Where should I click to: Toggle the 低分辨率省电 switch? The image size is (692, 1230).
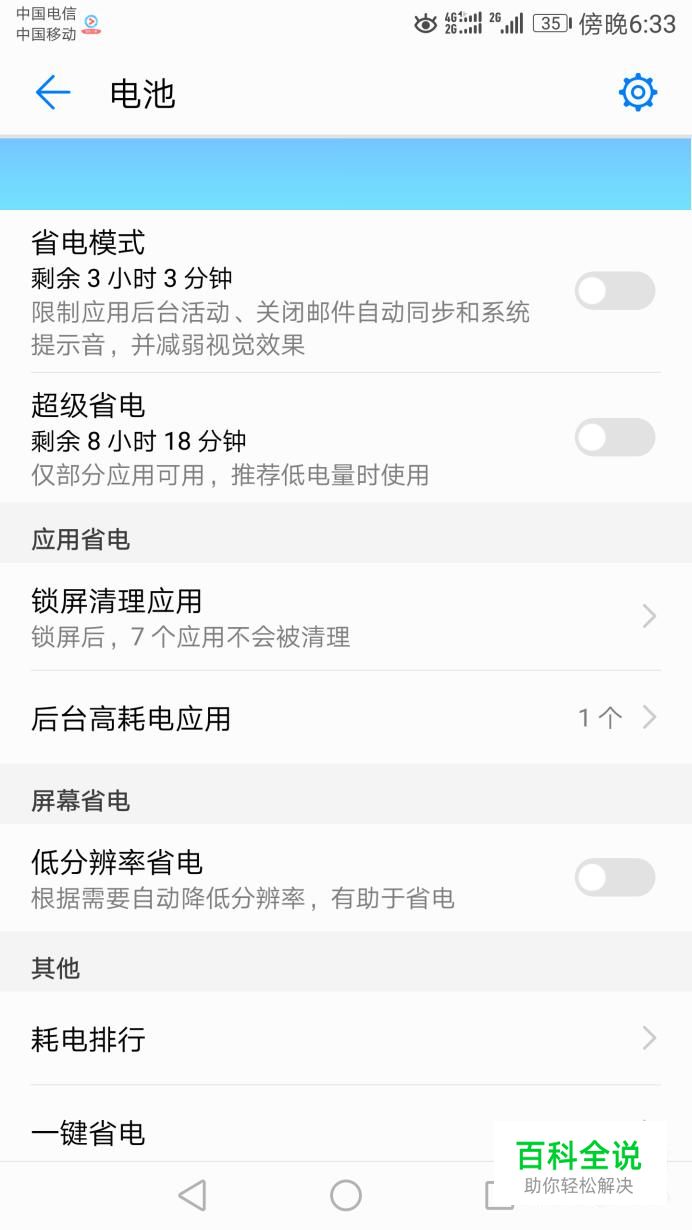615,877
